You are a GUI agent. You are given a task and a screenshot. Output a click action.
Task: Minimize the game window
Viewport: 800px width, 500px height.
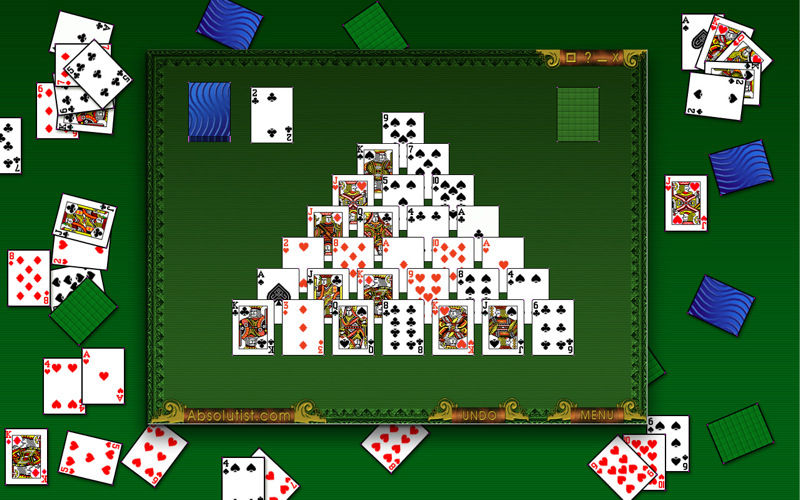click(602, 57)
